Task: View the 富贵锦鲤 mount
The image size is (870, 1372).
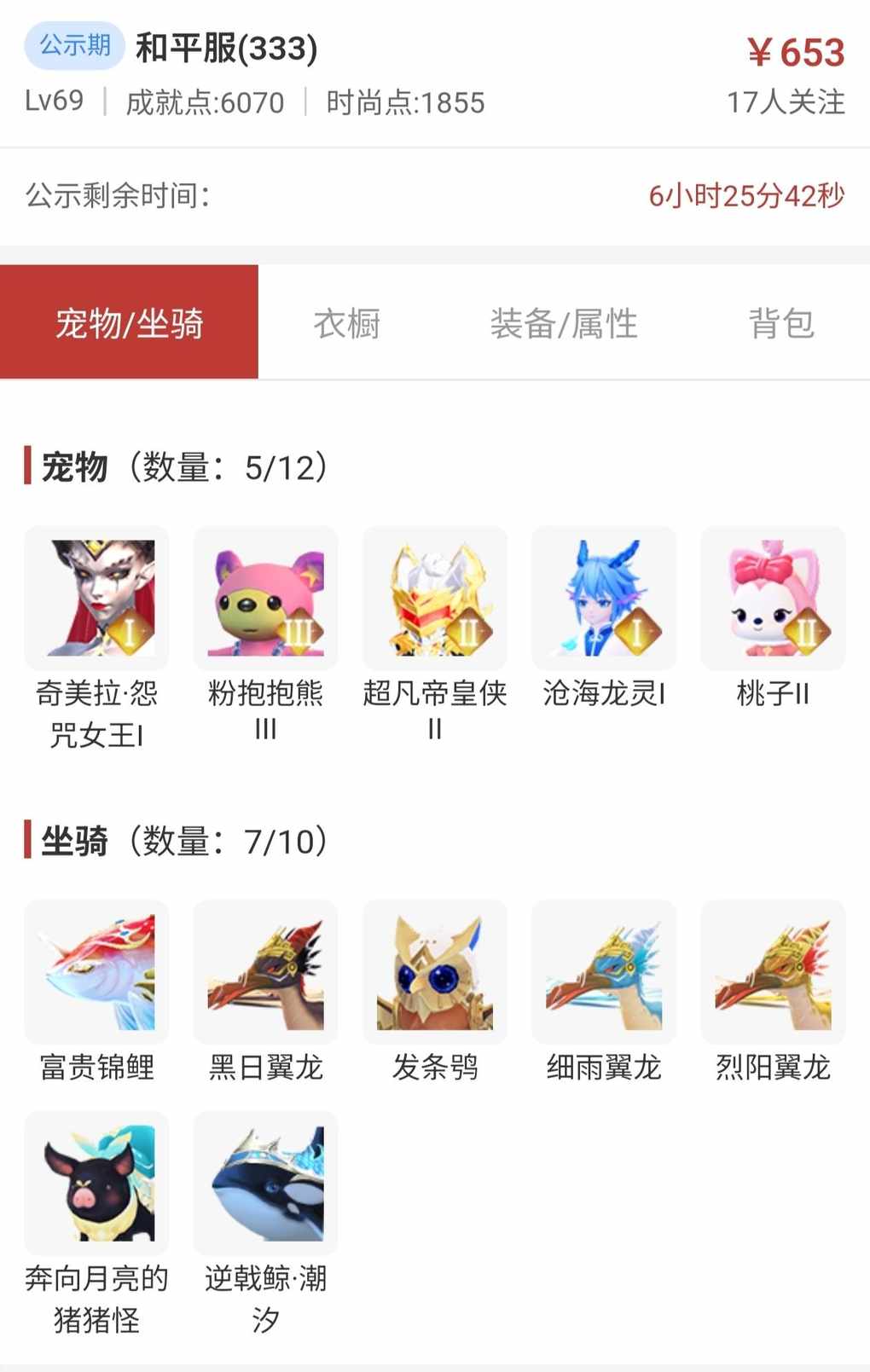Action: (96, 972)
